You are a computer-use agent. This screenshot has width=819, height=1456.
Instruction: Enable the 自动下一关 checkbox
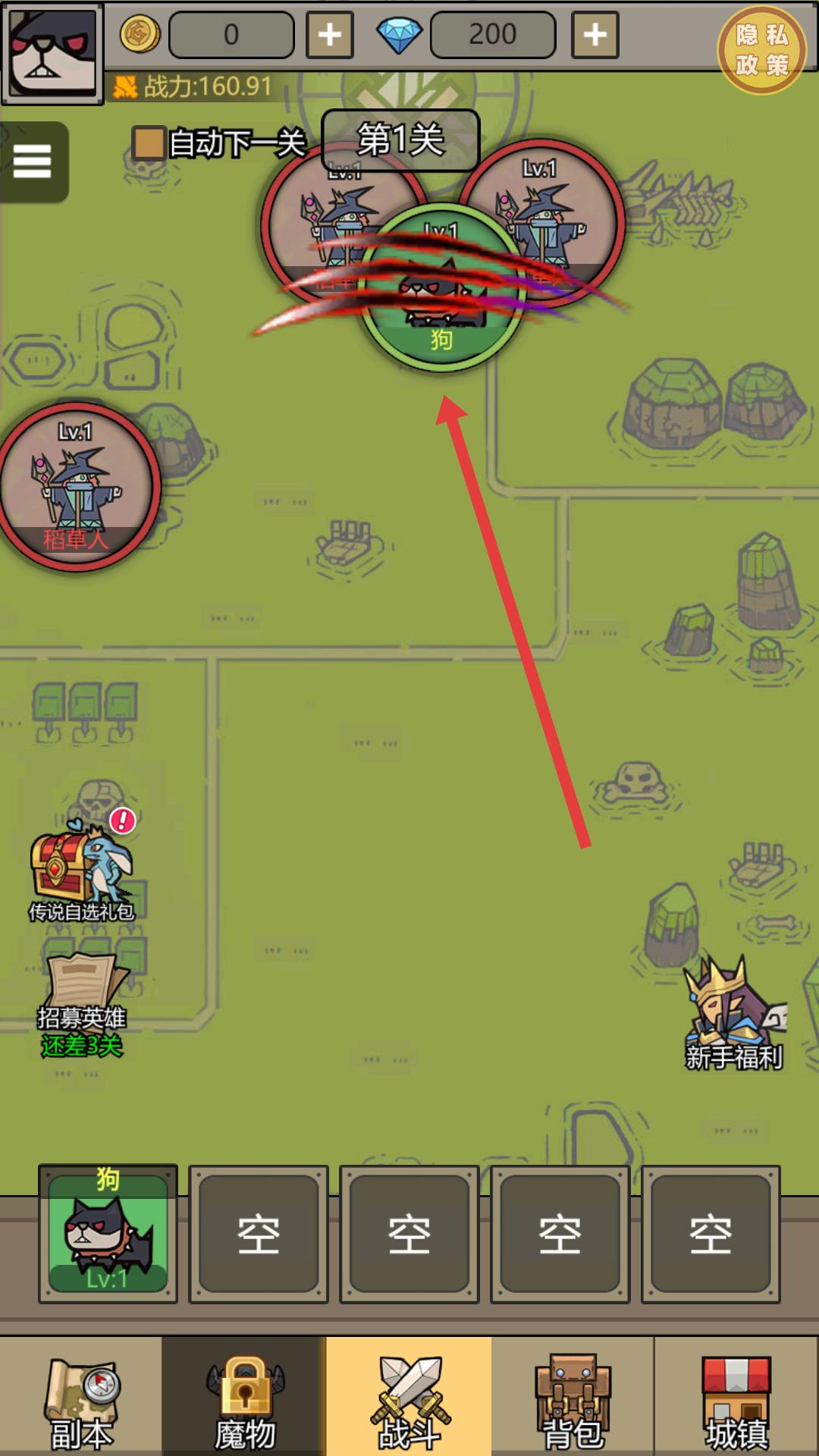(x=149, y=143)
